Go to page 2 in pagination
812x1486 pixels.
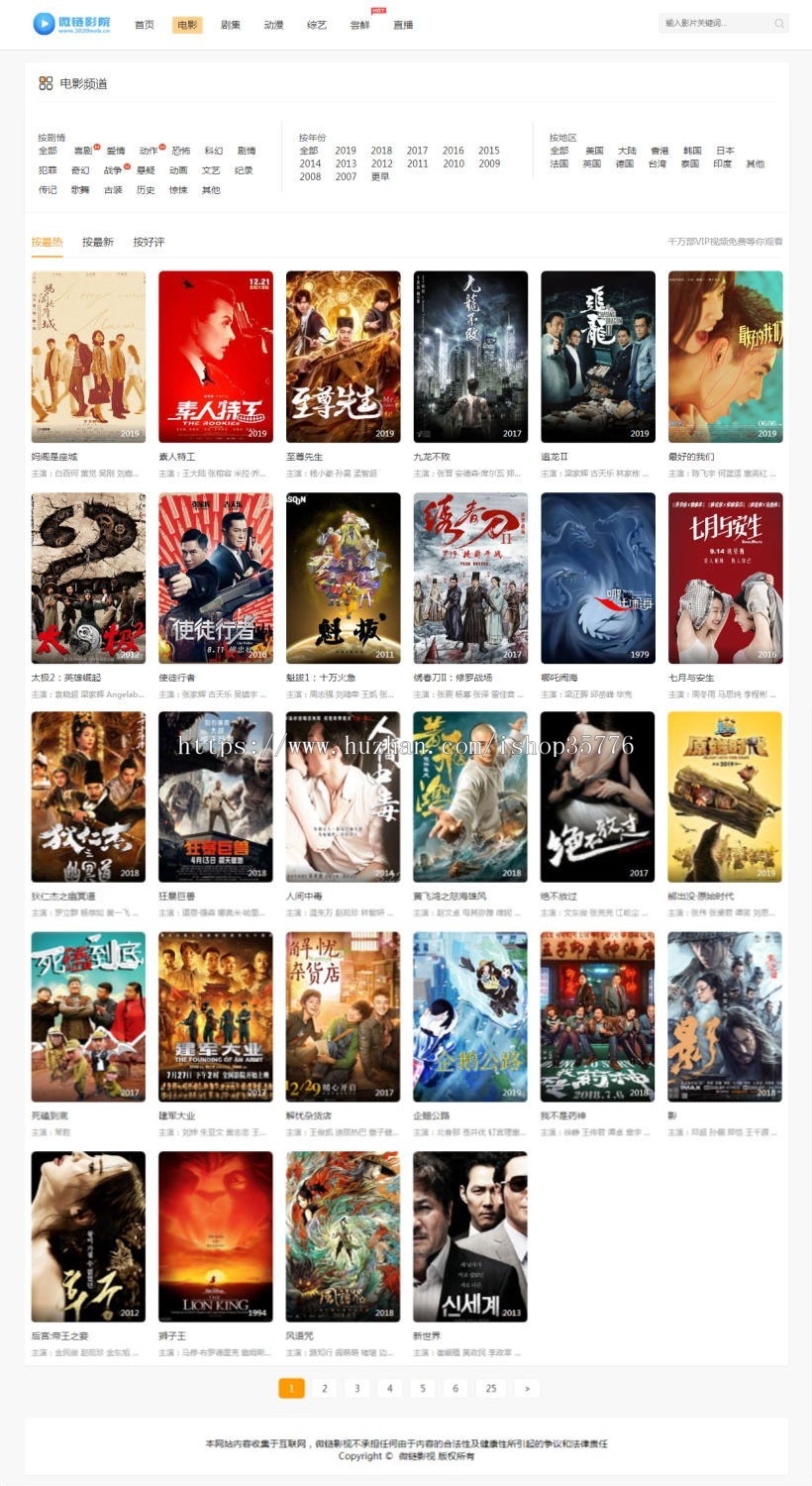tap(324, 1388)
